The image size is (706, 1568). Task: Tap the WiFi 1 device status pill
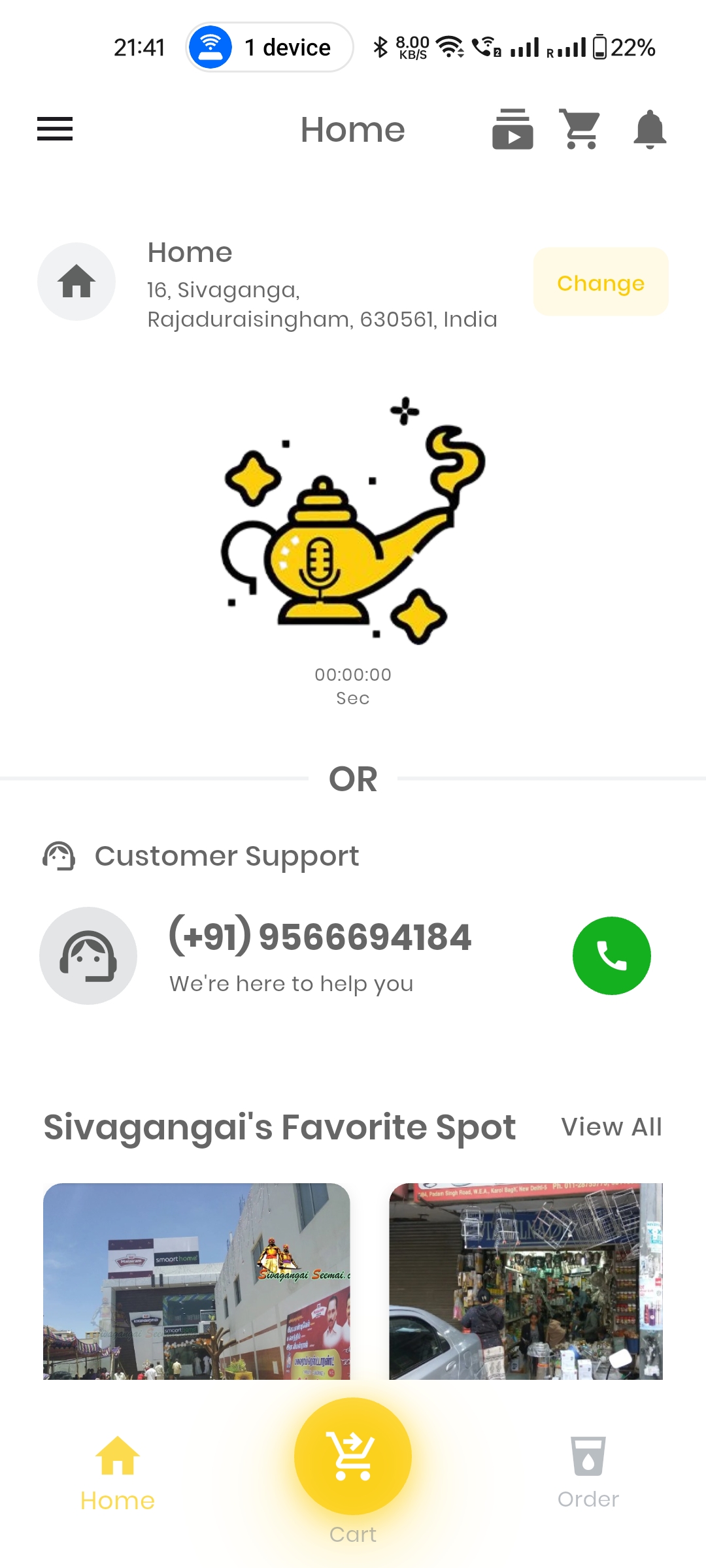(268, 46)
